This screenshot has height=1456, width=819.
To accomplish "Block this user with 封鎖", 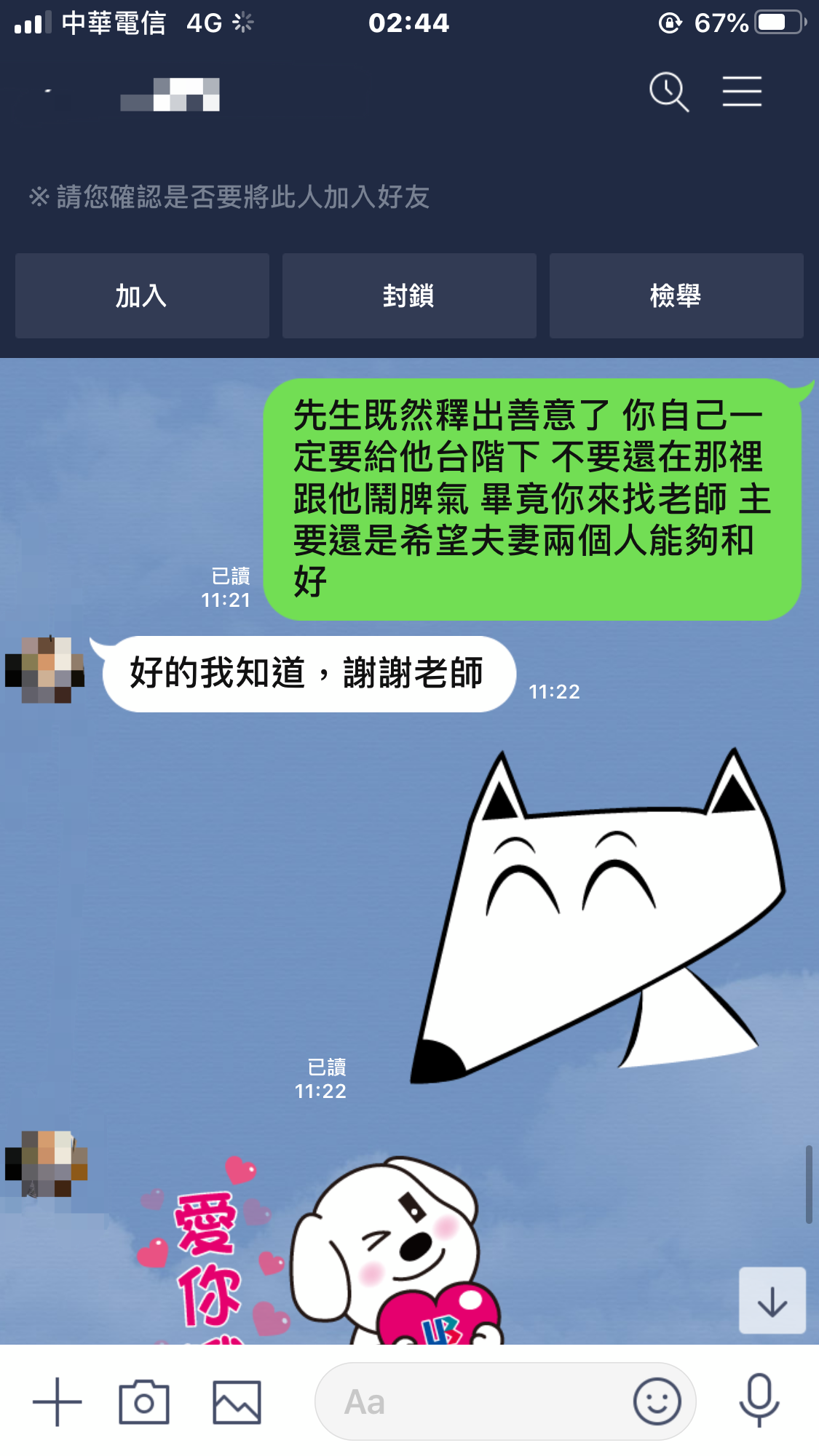I will [409, 296].
